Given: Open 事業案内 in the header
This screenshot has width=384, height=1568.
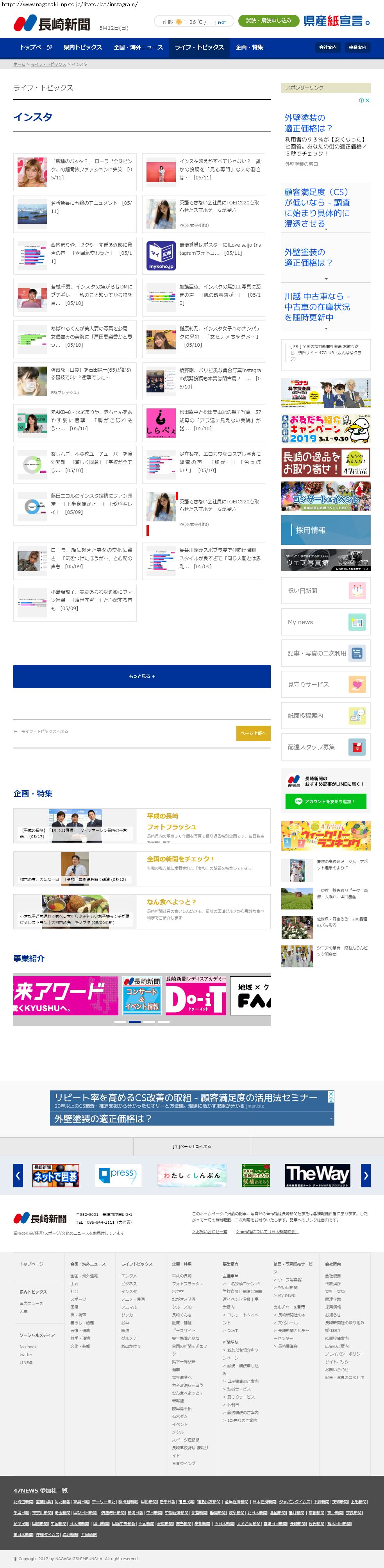Looking at the screenshot, I should point(357,47).
